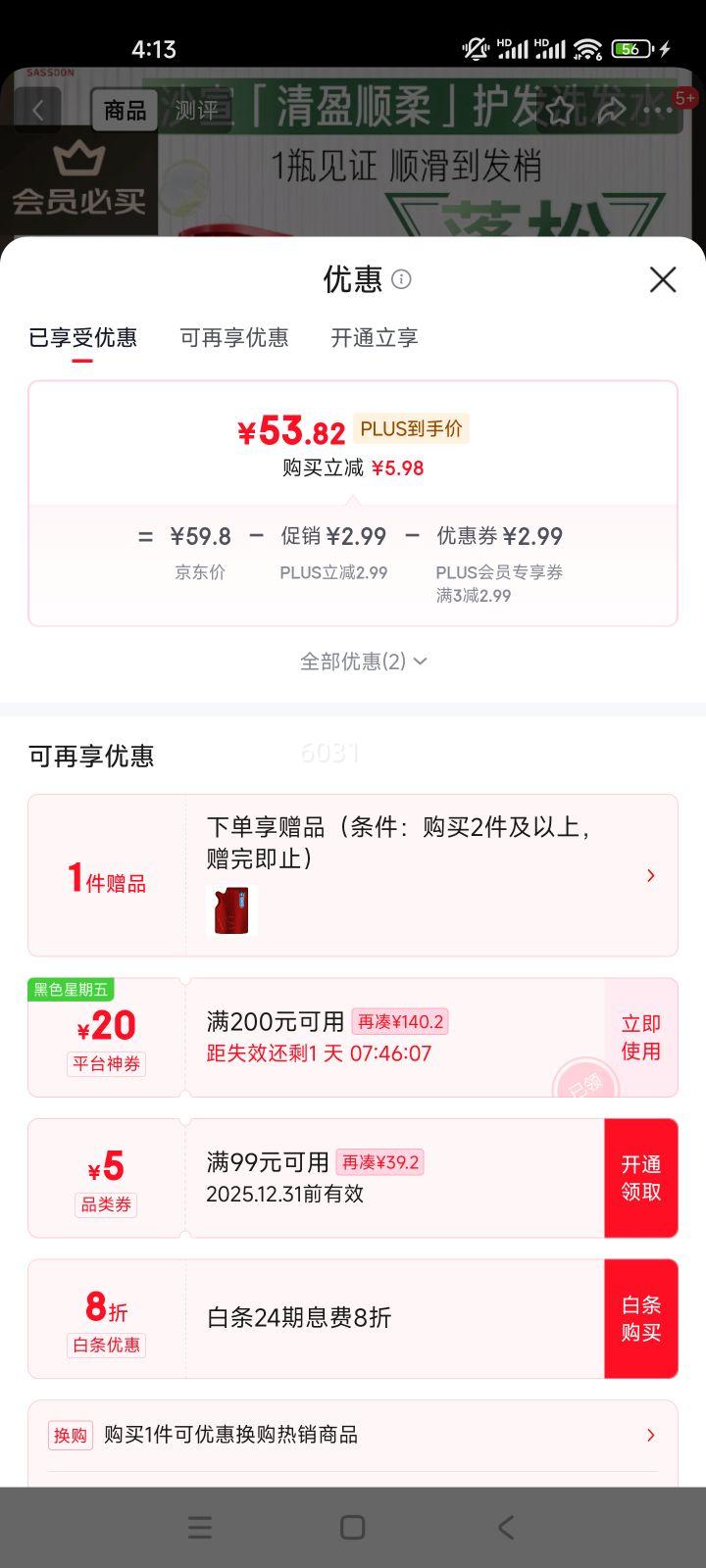Tap the star favorite icon in top bar
Viewport: 706px width, 1568px height.
tap(560, 111)
